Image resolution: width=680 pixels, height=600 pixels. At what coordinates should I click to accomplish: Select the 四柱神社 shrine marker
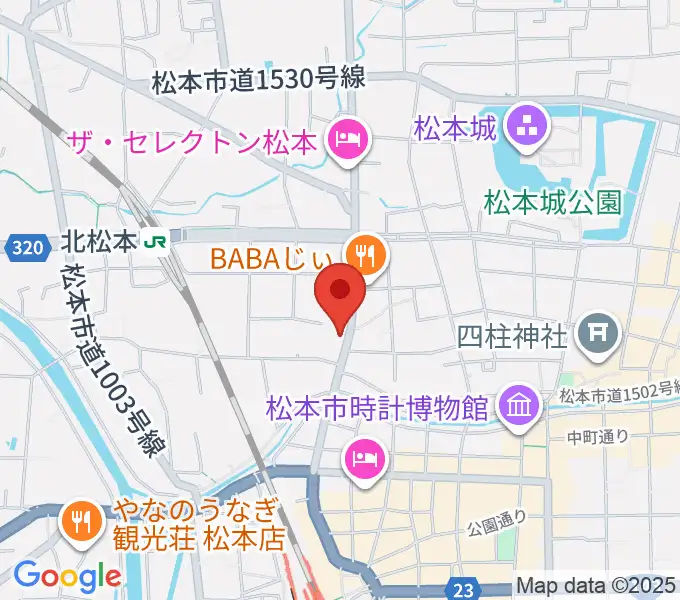[599, 331]
